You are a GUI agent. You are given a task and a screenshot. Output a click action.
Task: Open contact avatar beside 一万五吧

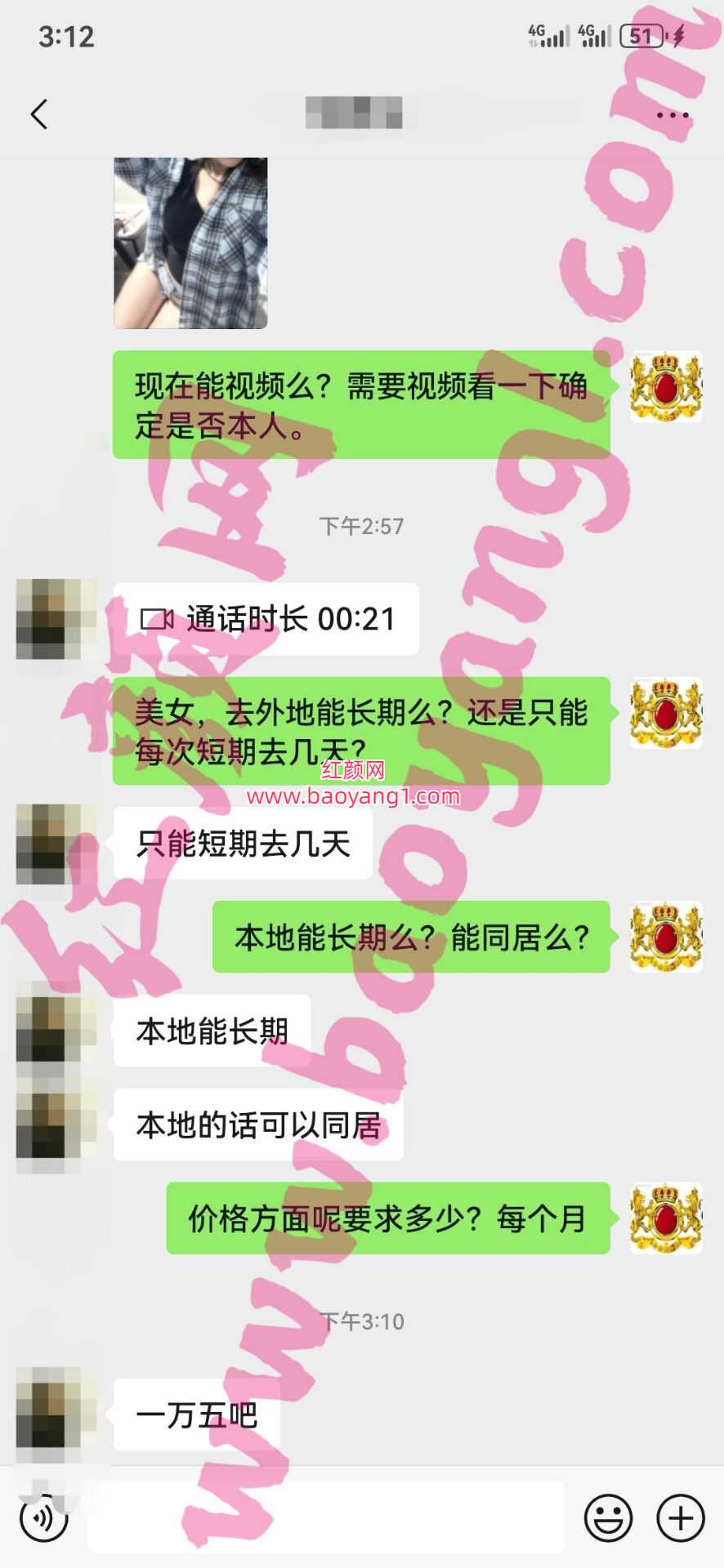(56, 1414)
